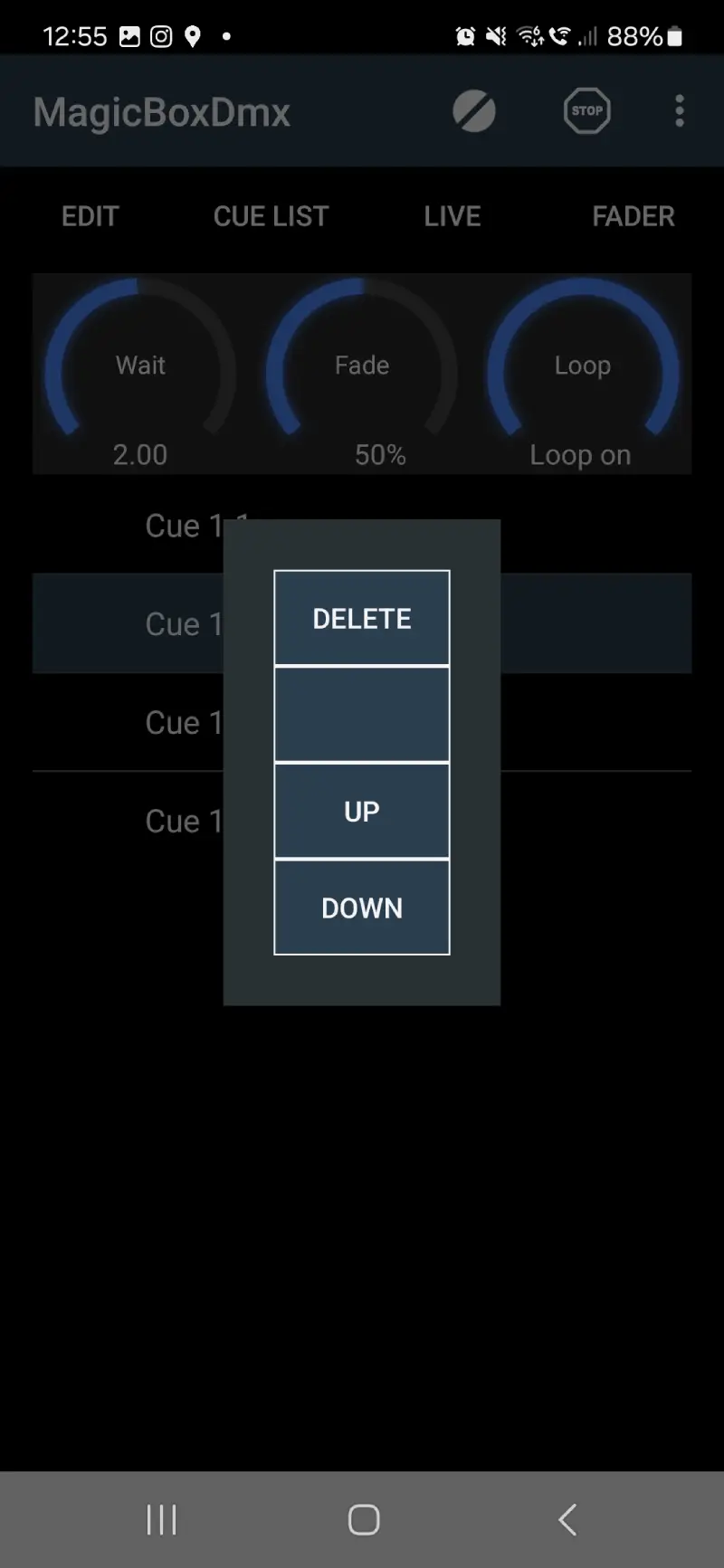Switch to the CUE LIST tab
This screenshot has width=724, height=1568.
(271, 216)
